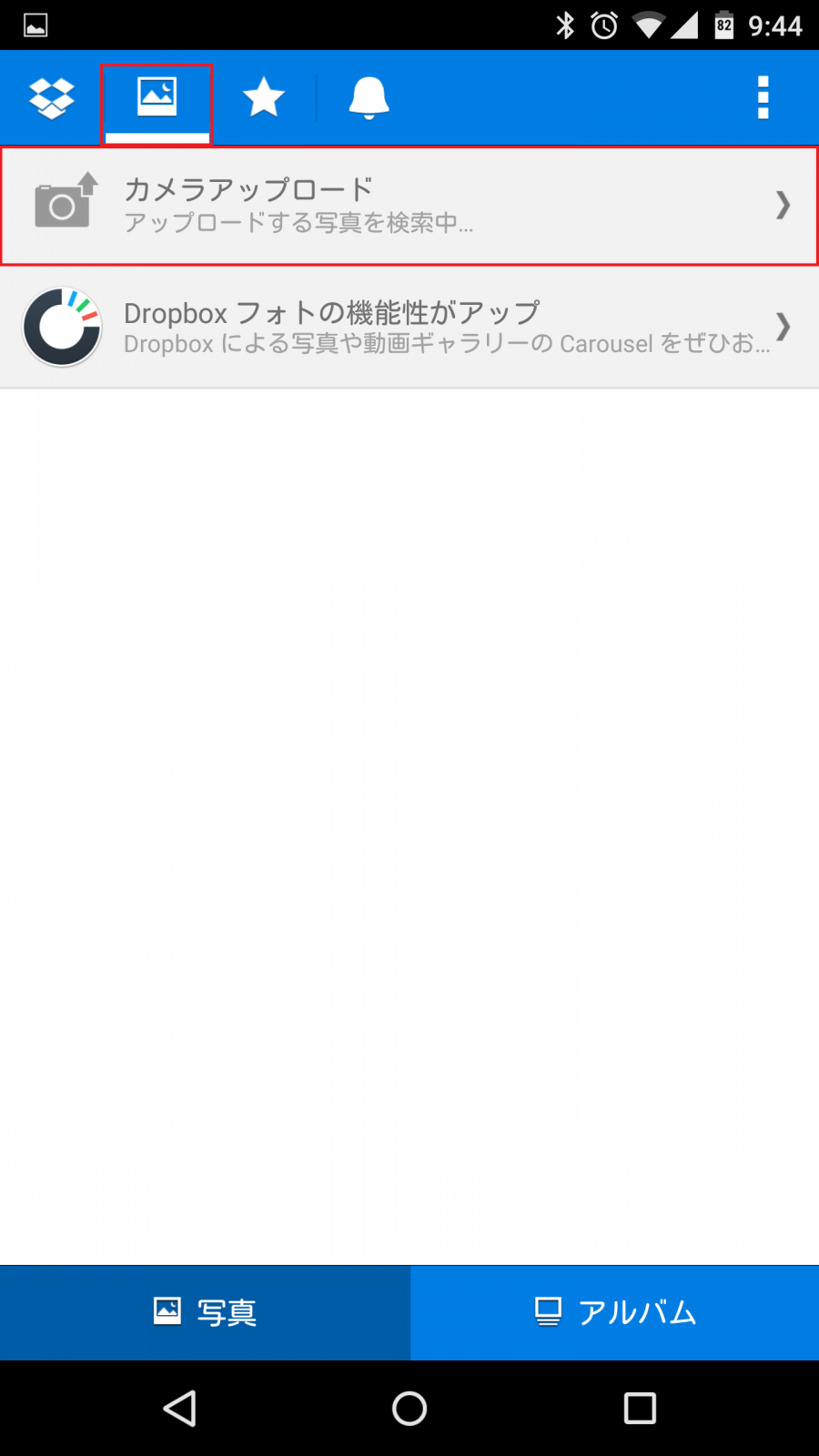Open recent apps with the square button
819x1456 pixels.
click(639, 1408)
